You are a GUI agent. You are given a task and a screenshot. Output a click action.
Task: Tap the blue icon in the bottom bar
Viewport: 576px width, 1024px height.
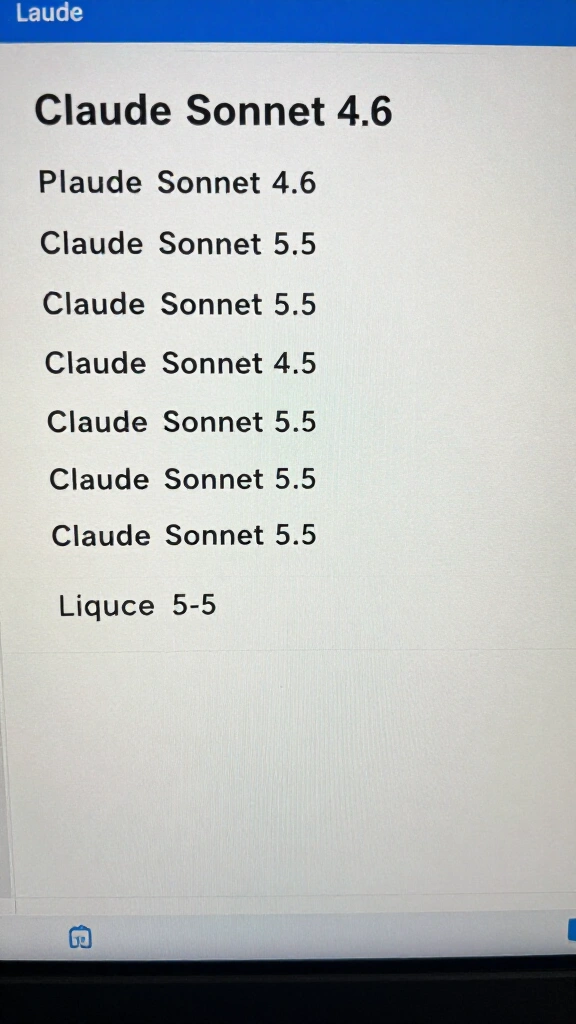pos(80,938)
